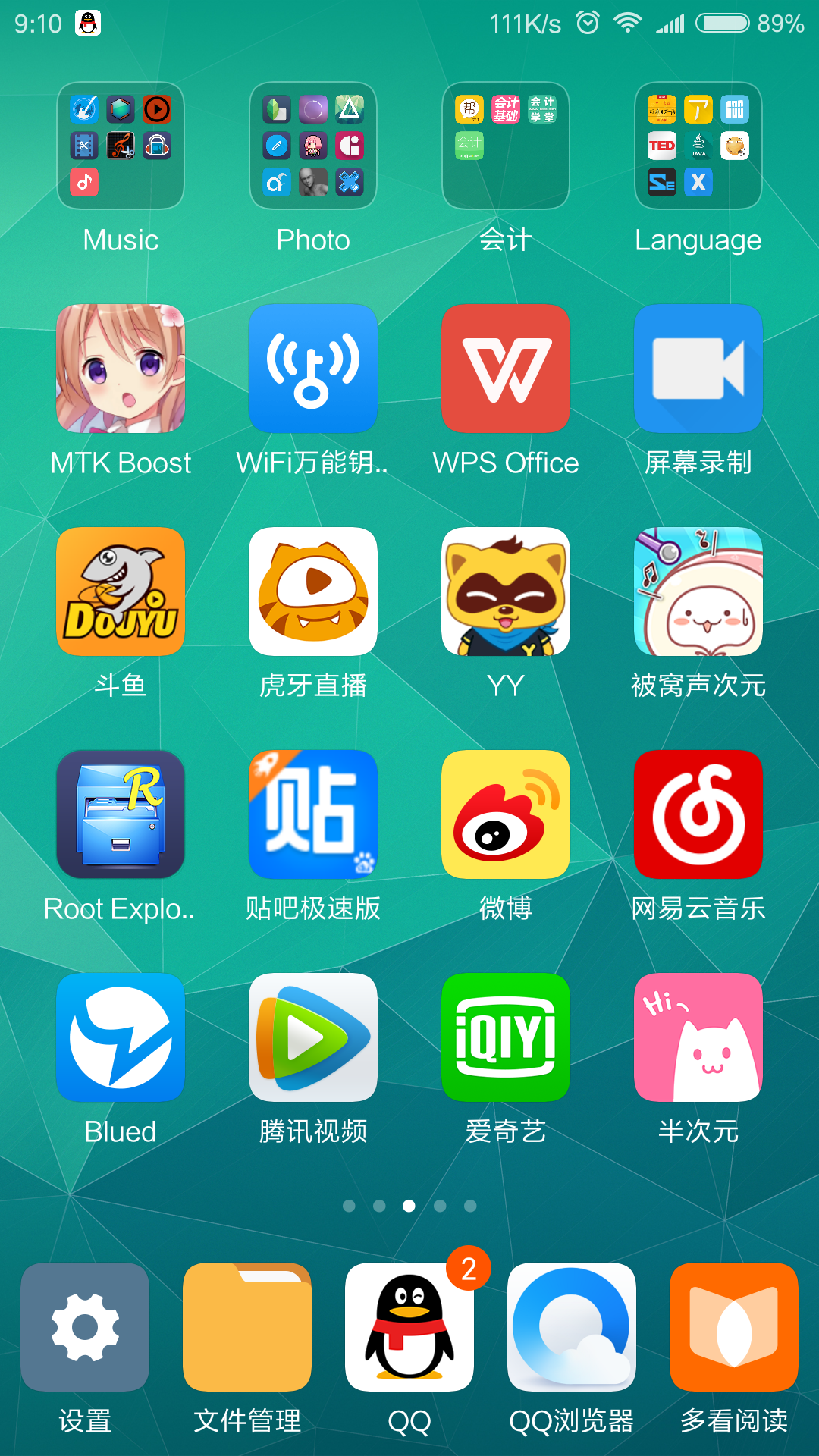Open the 会计 folder

click(x=506, y=146)
